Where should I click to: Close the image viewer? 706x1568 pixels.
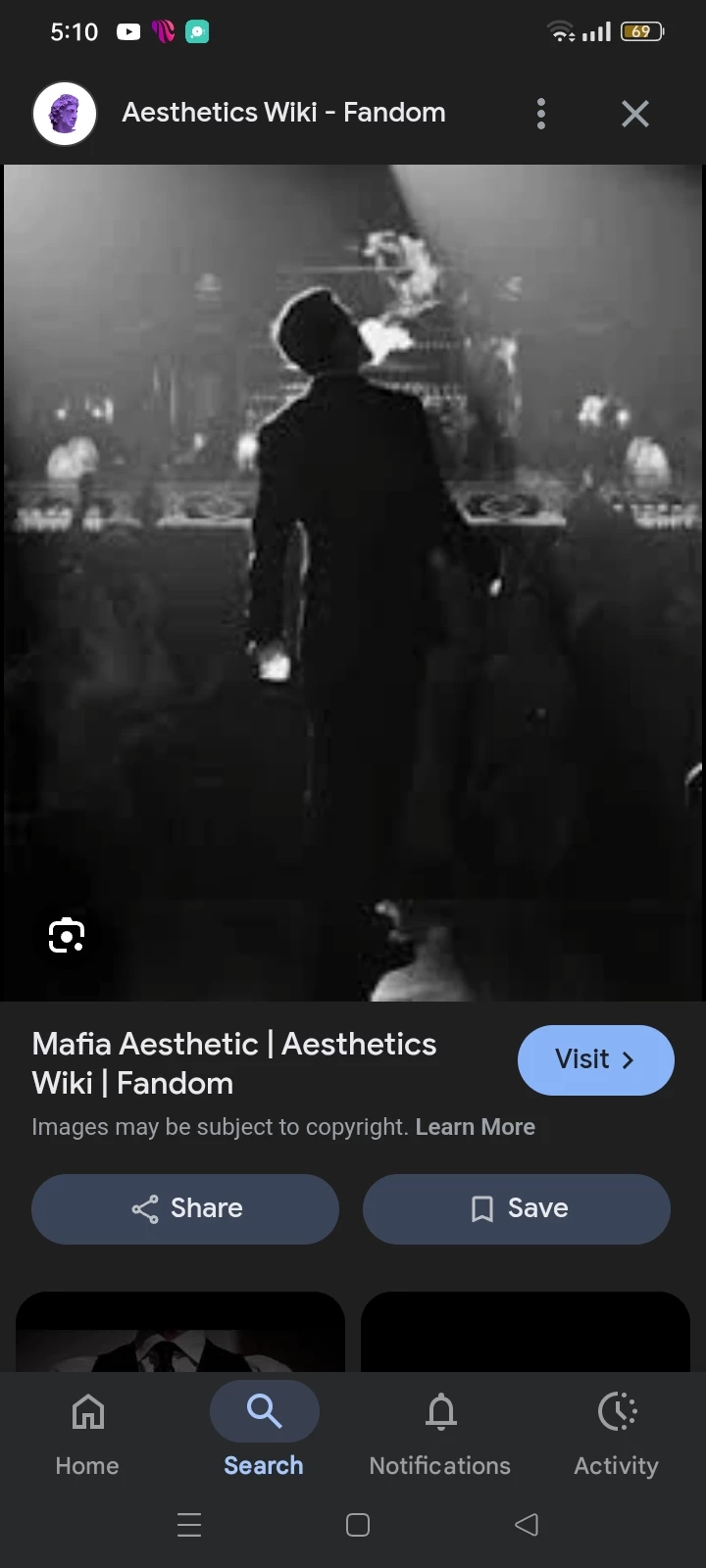pos(635,114)
